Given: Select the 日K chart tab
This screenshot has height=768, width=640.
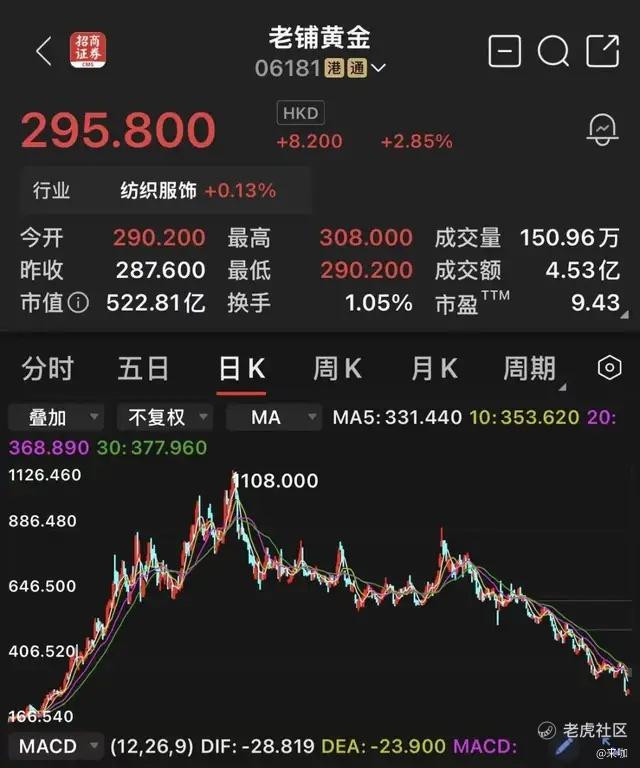Looking at the screenshot, I should tap(242, 368).
